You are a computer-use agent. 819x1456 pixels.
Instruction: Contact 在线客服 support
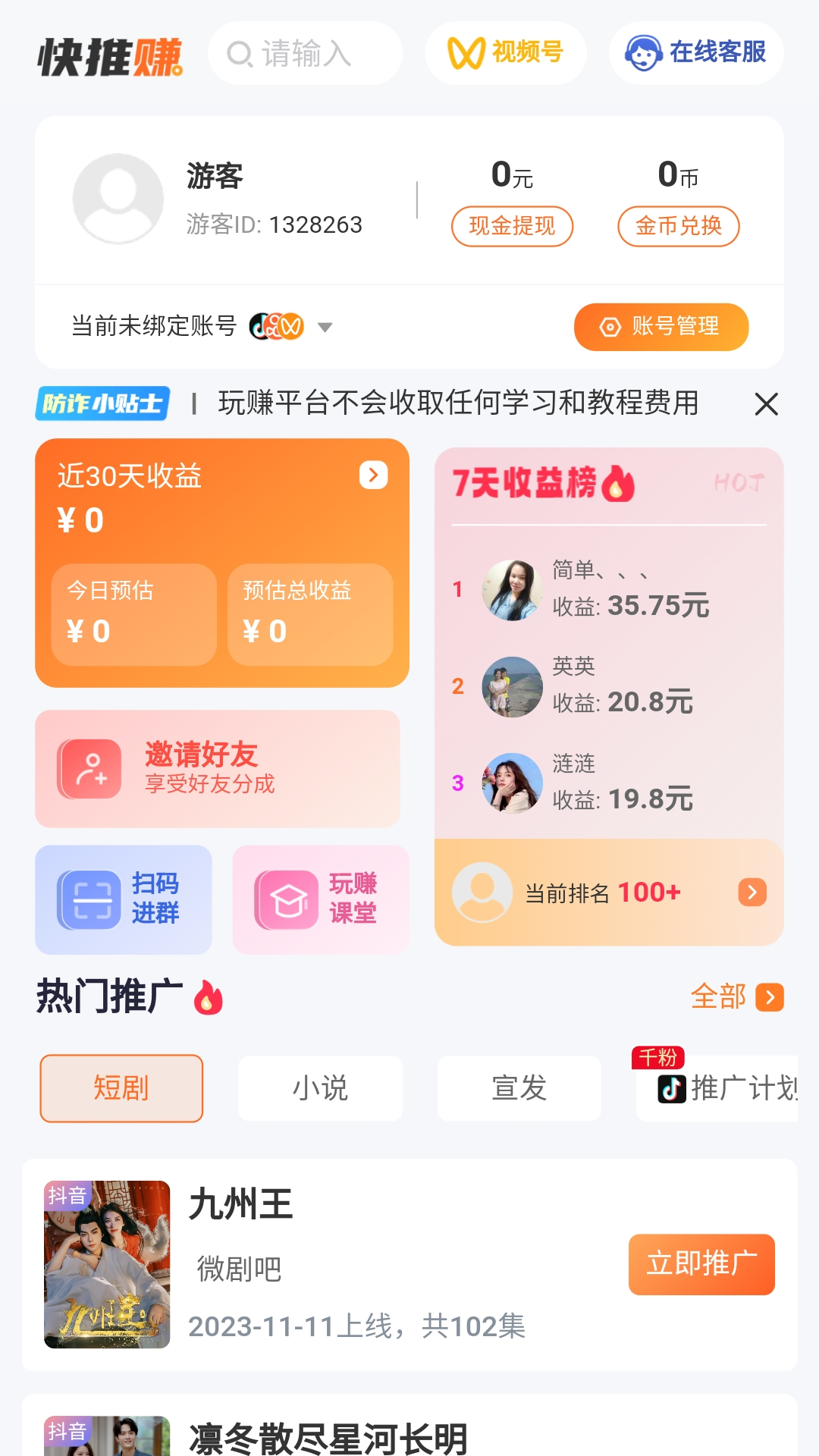coord(696,53)
